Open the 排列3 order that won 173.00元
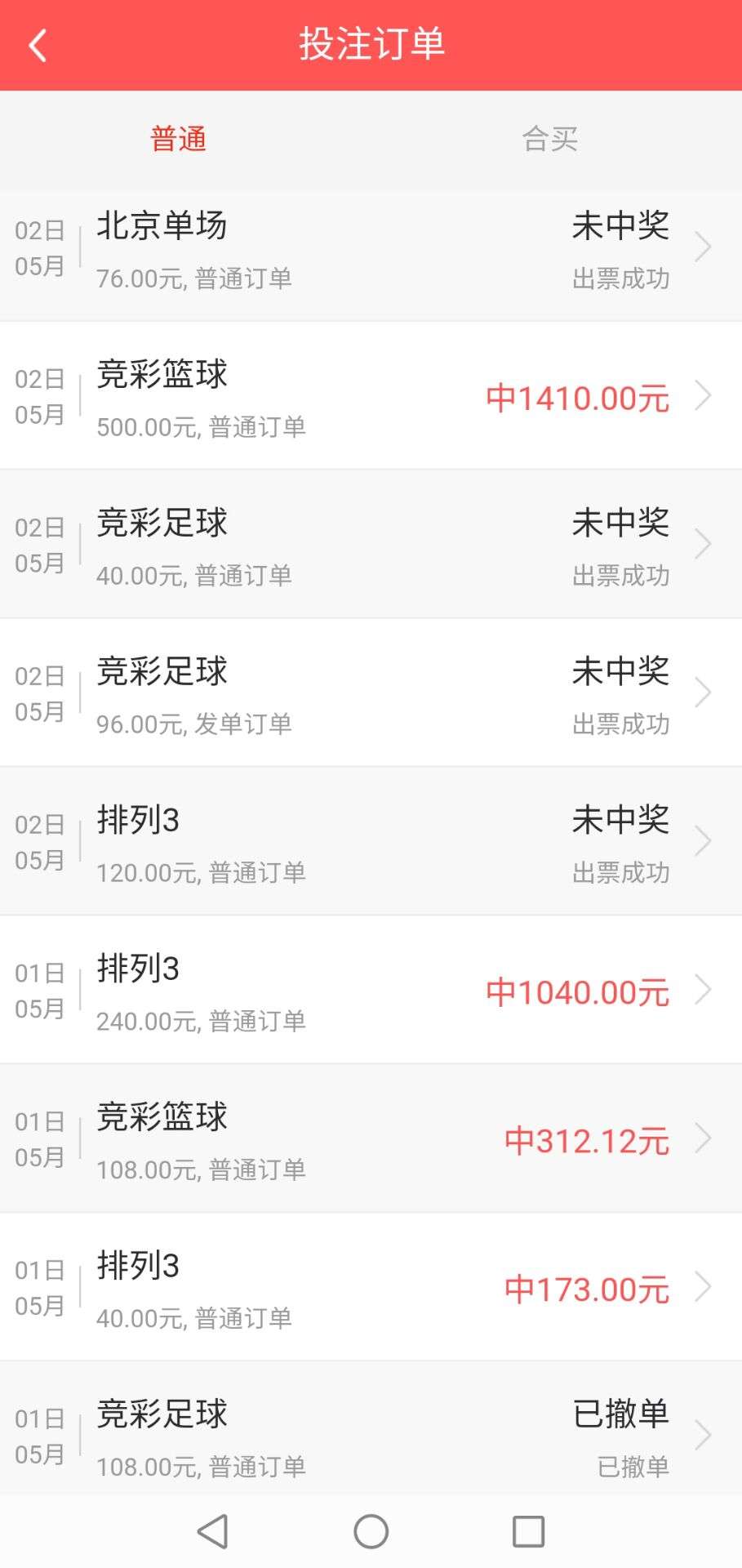 tap(371, 1288)
